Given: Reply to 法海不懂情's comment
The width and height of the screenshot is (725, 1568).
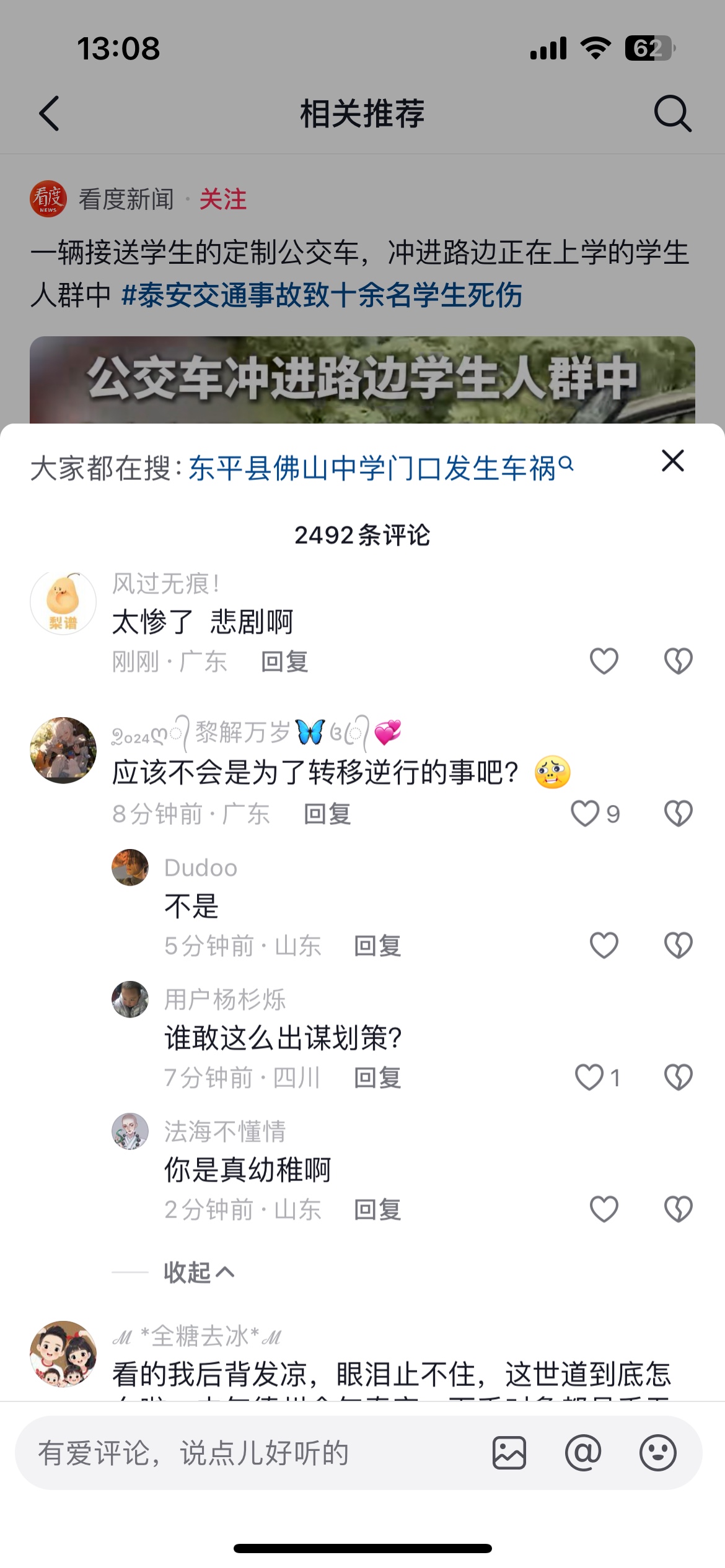Looking at the screenshot, I should pyautogui.click(x=377, y=1209).
